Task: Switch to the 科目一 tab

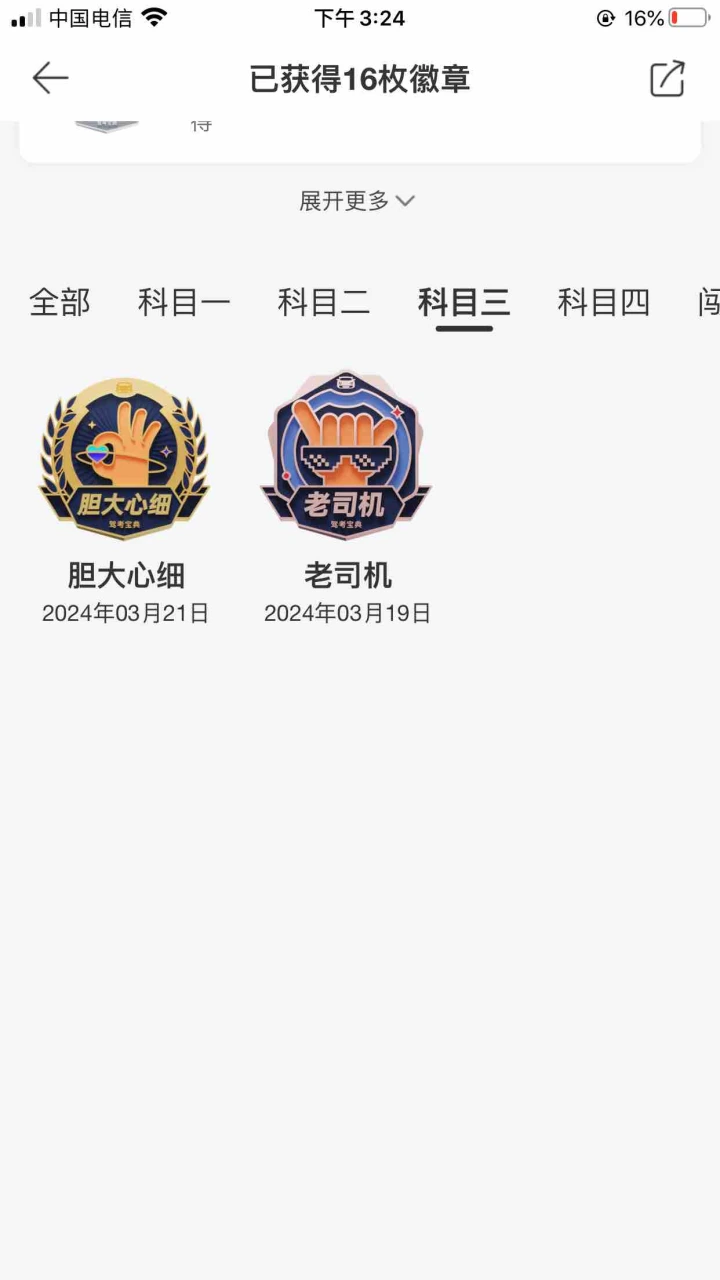Action: pyautogui.click(x=184, y=302)
